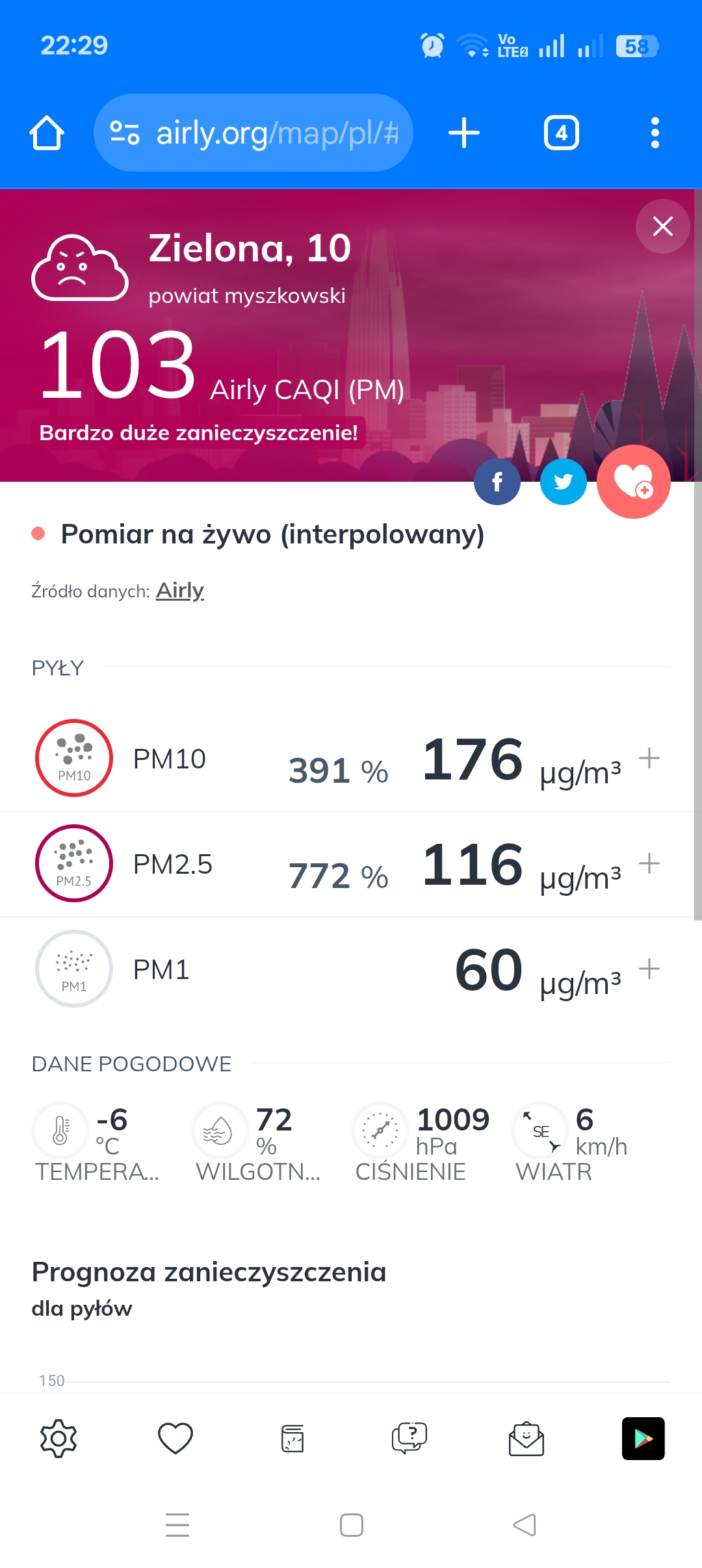This screenshot has width=702, height=1568.
Task: Expand the PM10 details
Action: click(649, 758)
